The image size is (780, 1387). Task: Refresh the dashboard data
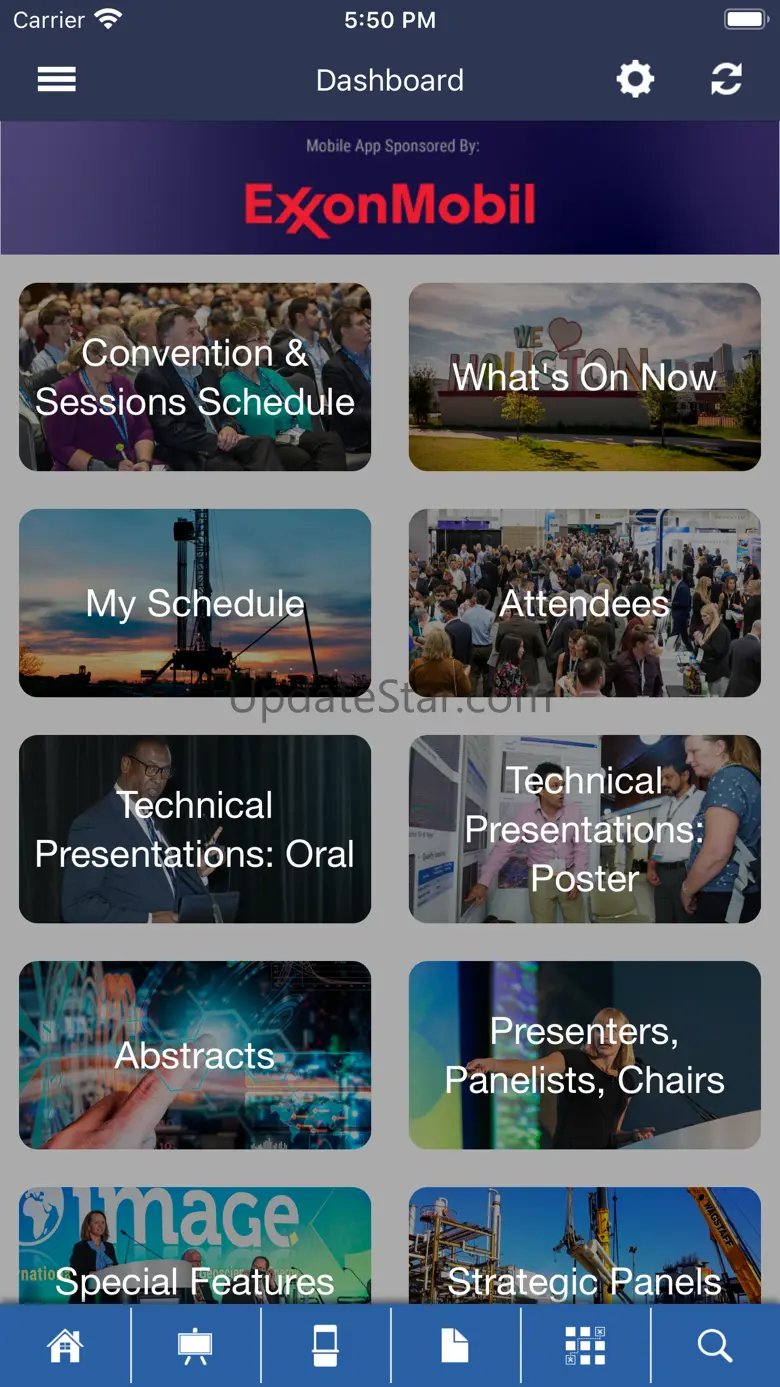pyautogui.click(x=726, y=80)
